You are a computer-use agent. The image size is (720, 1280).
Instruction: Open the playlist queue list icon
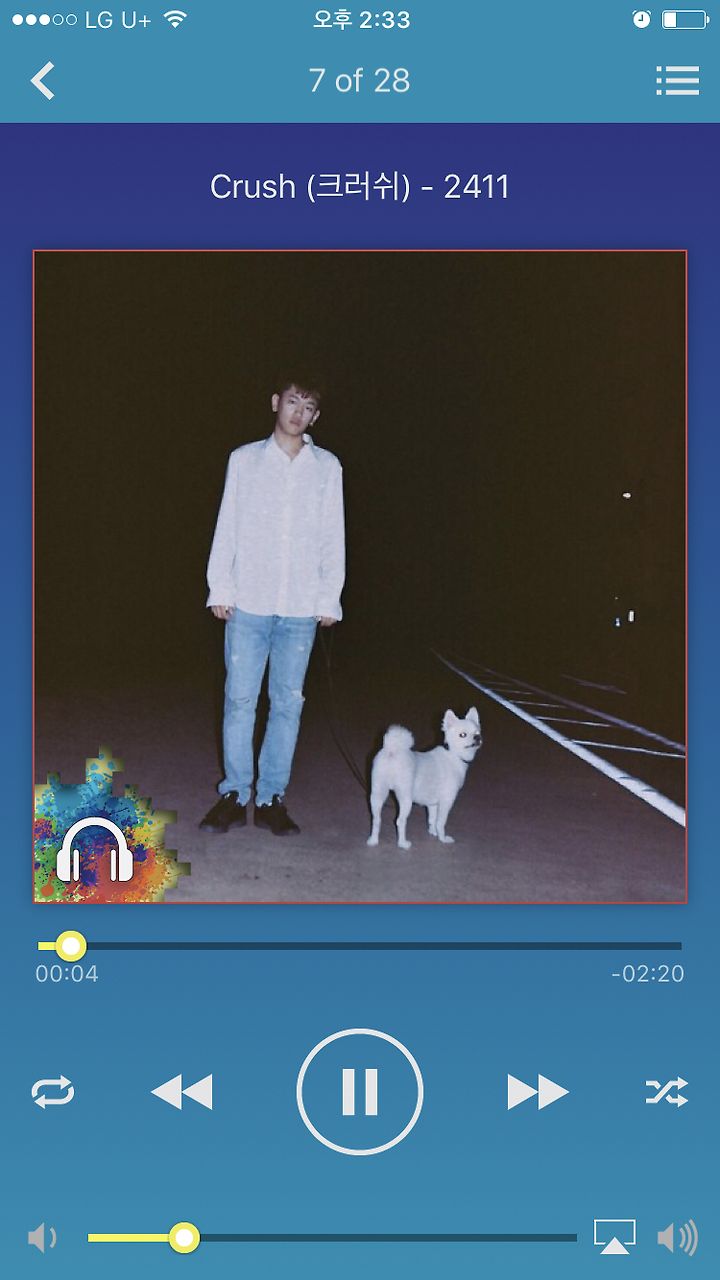pyautogui.click(x=677, y=81)
